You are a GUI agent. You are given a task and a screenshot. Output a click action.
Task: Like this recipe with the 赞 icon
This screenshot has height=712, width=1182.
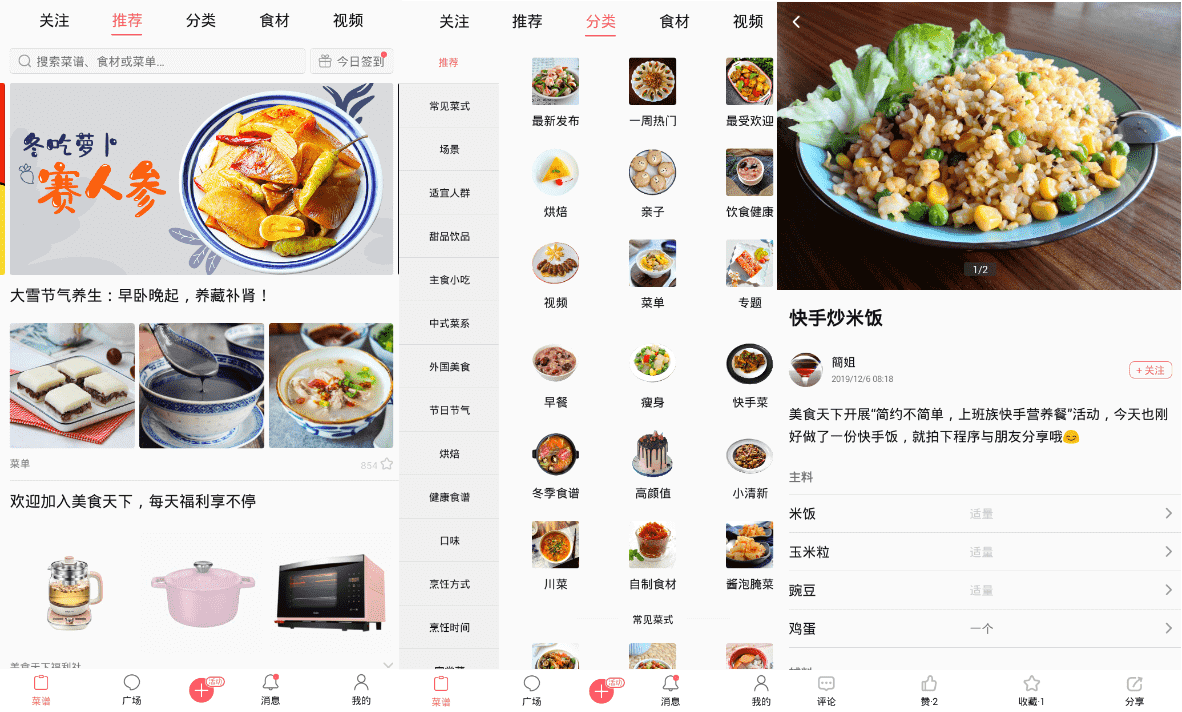[x=929, y=689]
